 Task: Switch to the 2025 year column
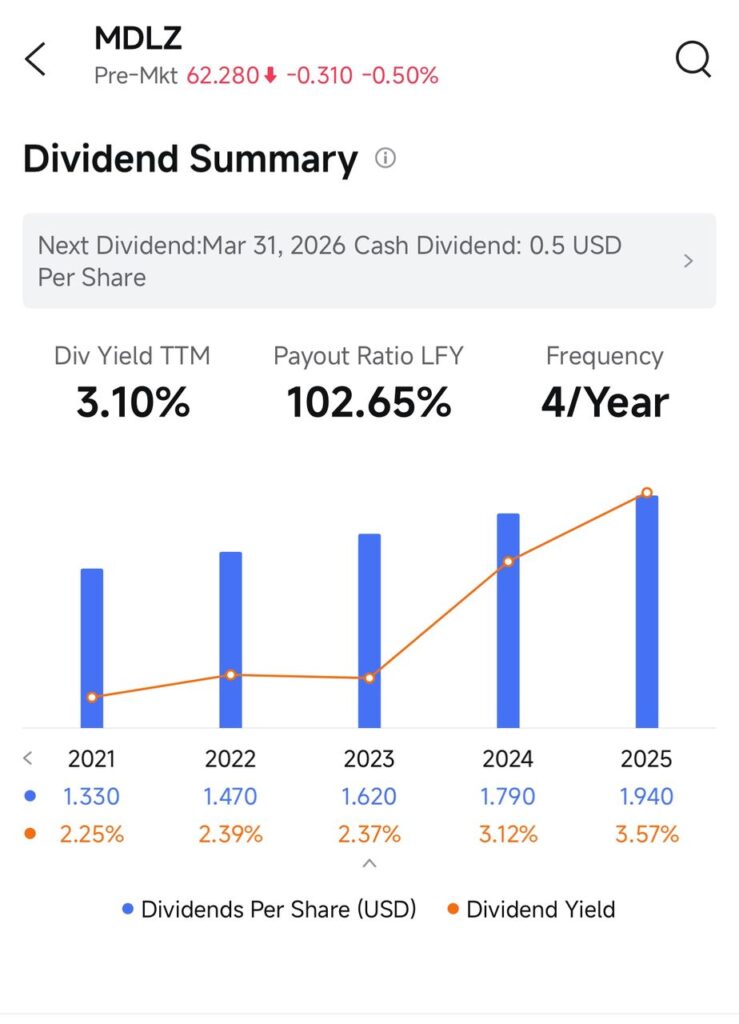point(646,759)
